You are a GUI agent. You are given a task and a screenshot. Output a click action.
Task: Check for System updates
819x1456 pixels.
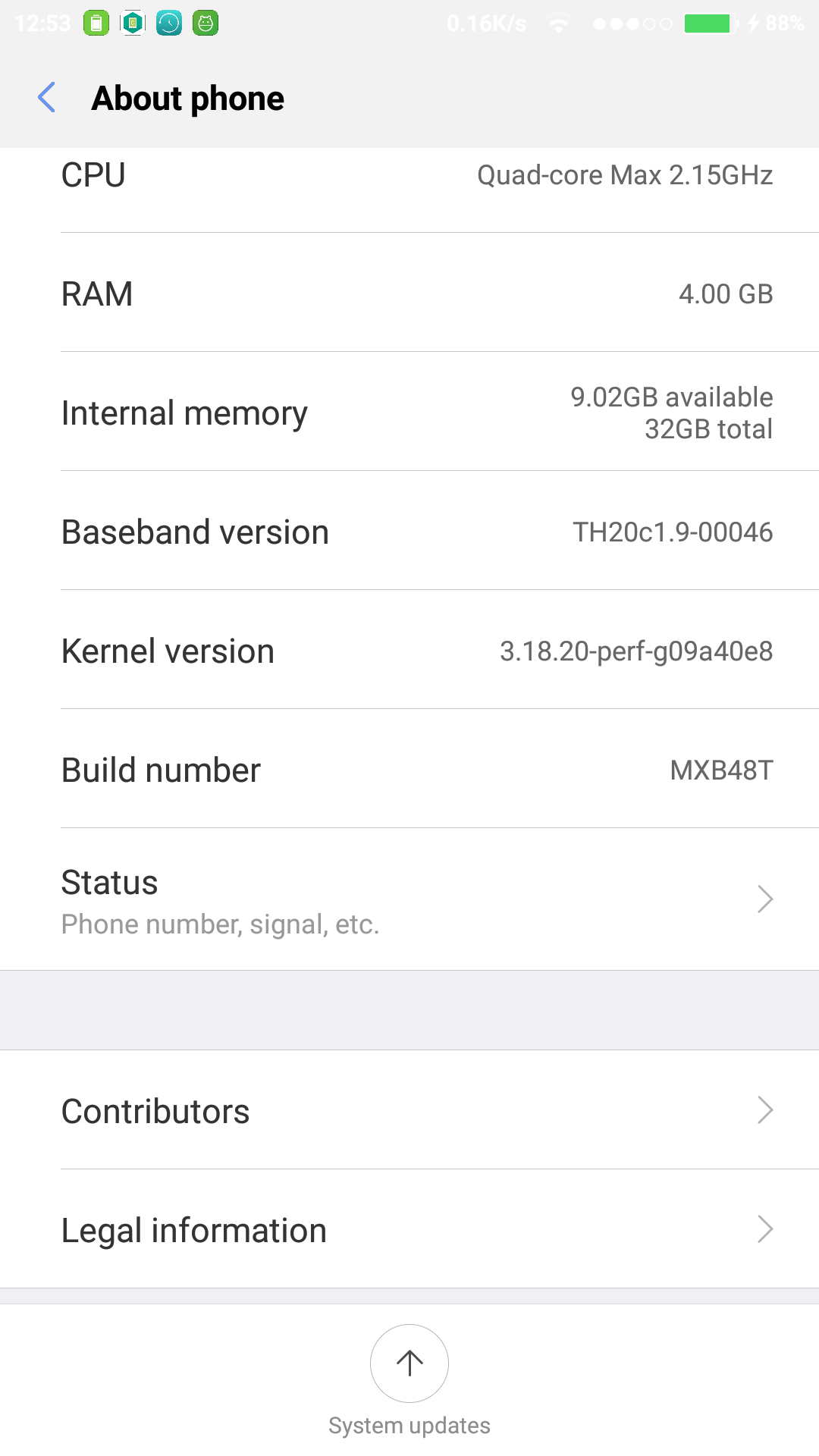(409, 1380)
